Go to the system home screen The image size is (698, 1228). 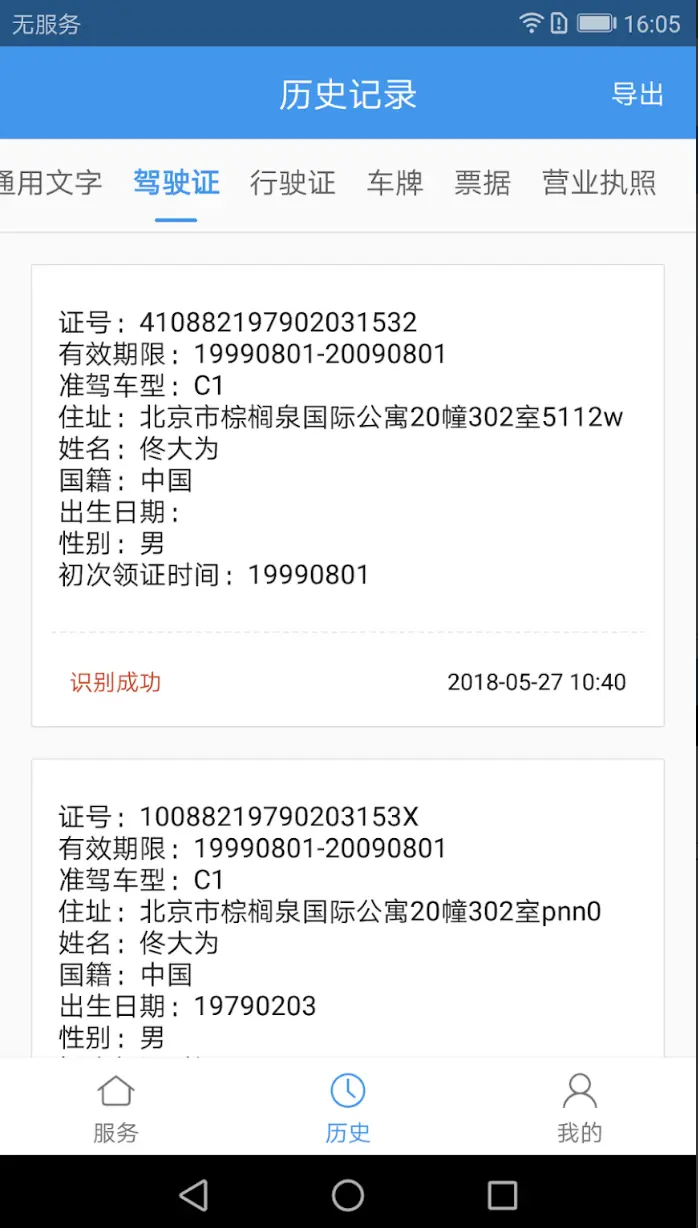click(x=348, y=1194)
